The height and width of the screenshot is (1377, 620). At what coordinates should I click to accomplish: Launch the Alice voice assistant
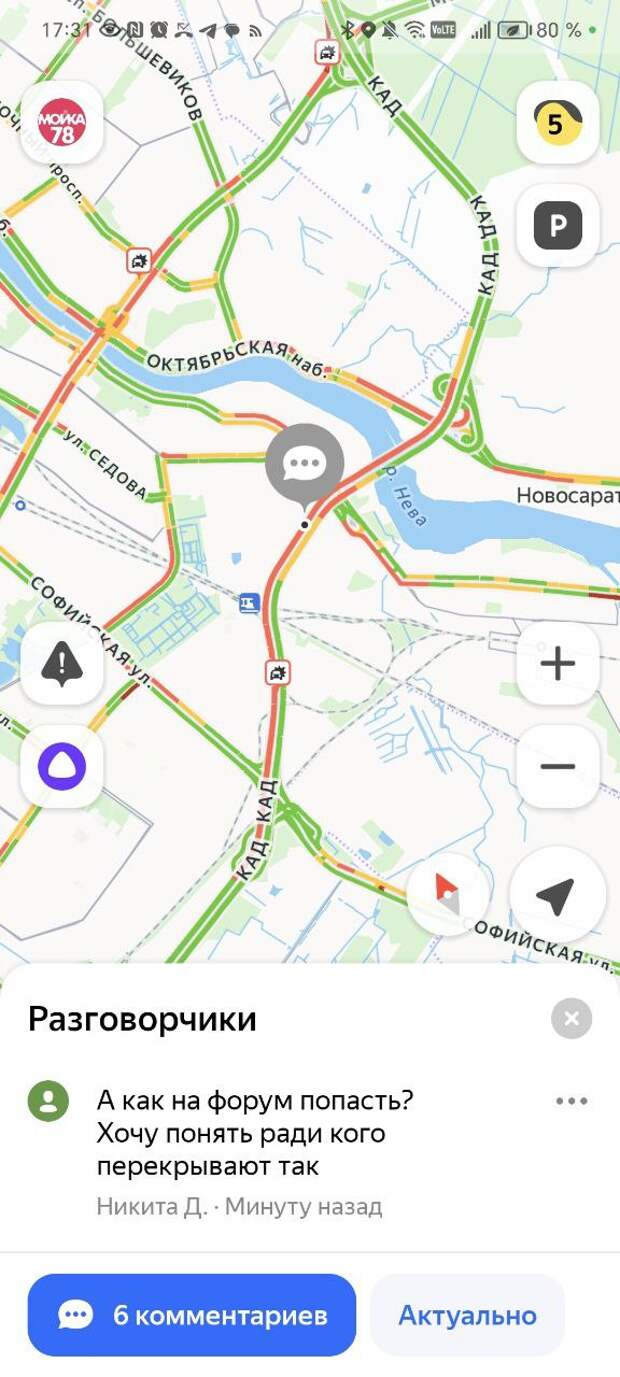[x=62, y=767]
